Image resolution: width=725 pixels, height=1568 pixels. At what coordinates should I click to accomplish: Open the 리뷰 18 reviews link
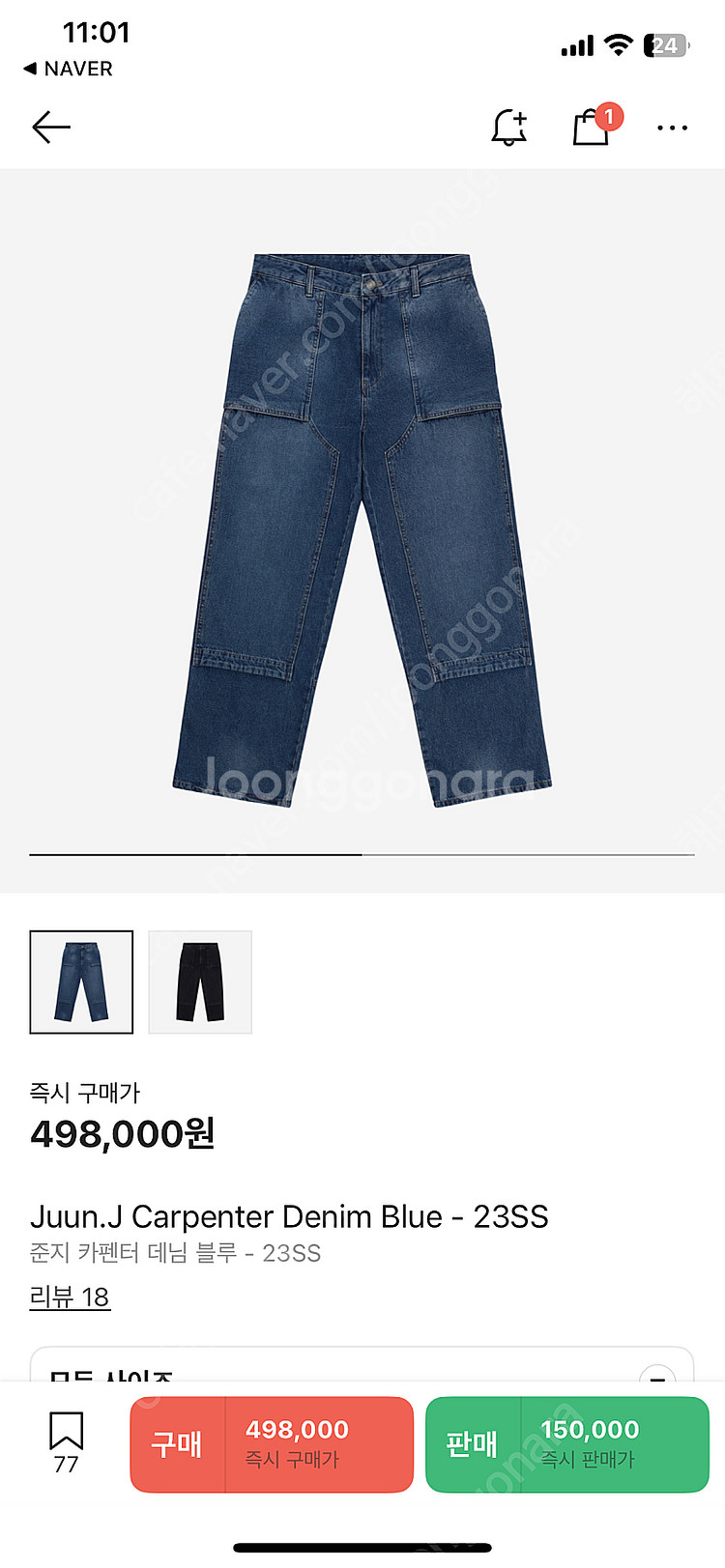click(x=70, y=1297)
